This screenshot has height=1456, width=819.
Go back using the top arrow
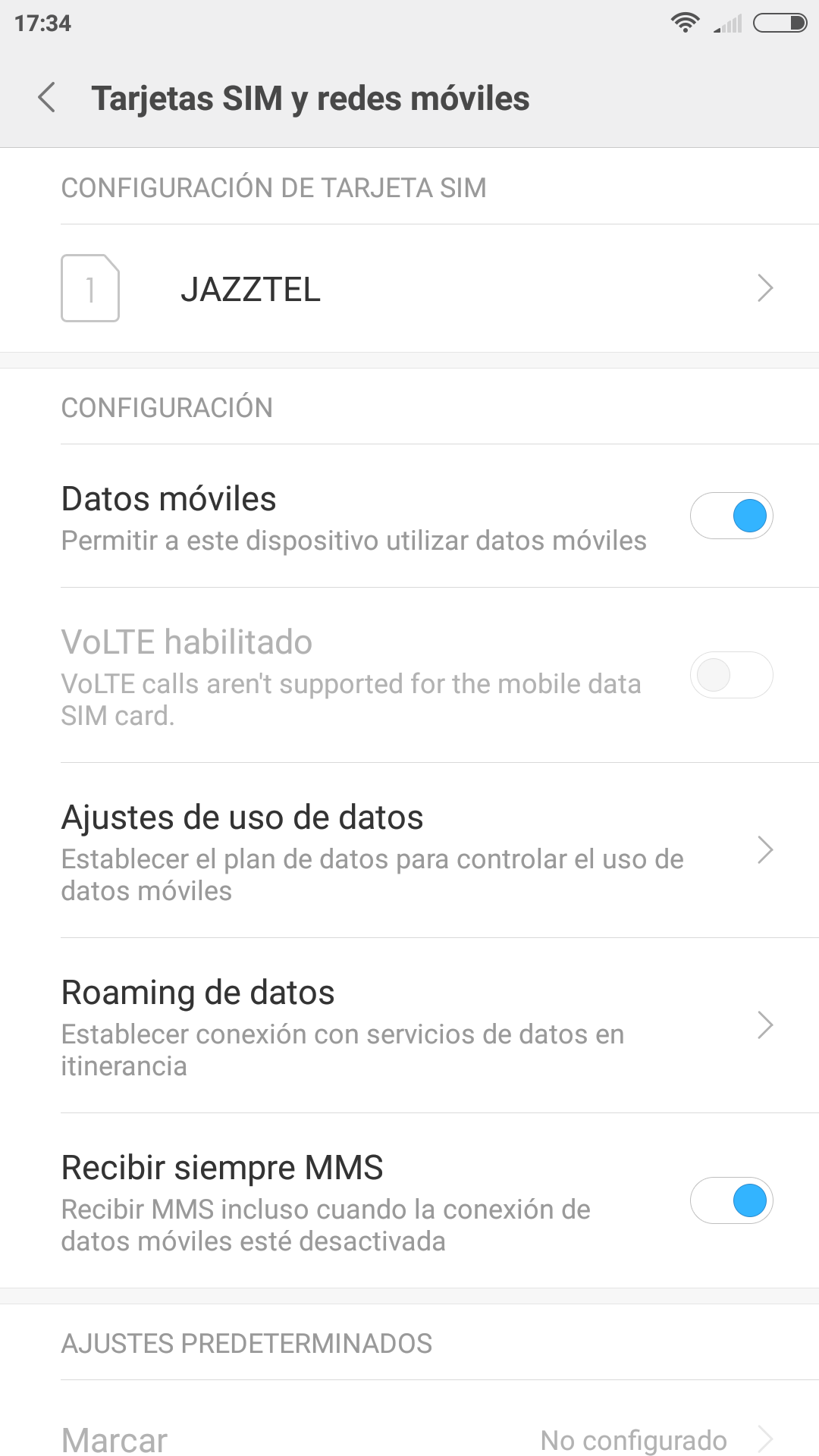point(47,98)
